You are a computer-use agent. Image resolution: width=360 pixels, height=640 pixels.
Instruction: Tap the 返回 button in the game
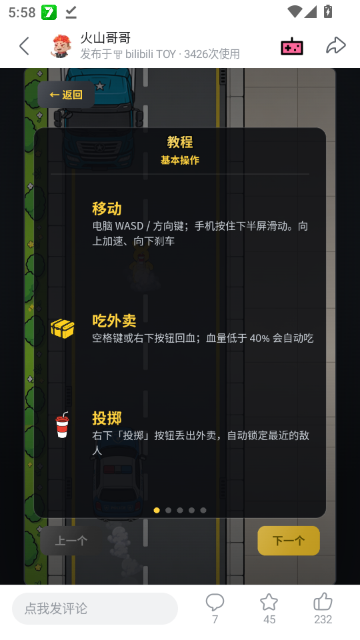click(x=66, y=95)
